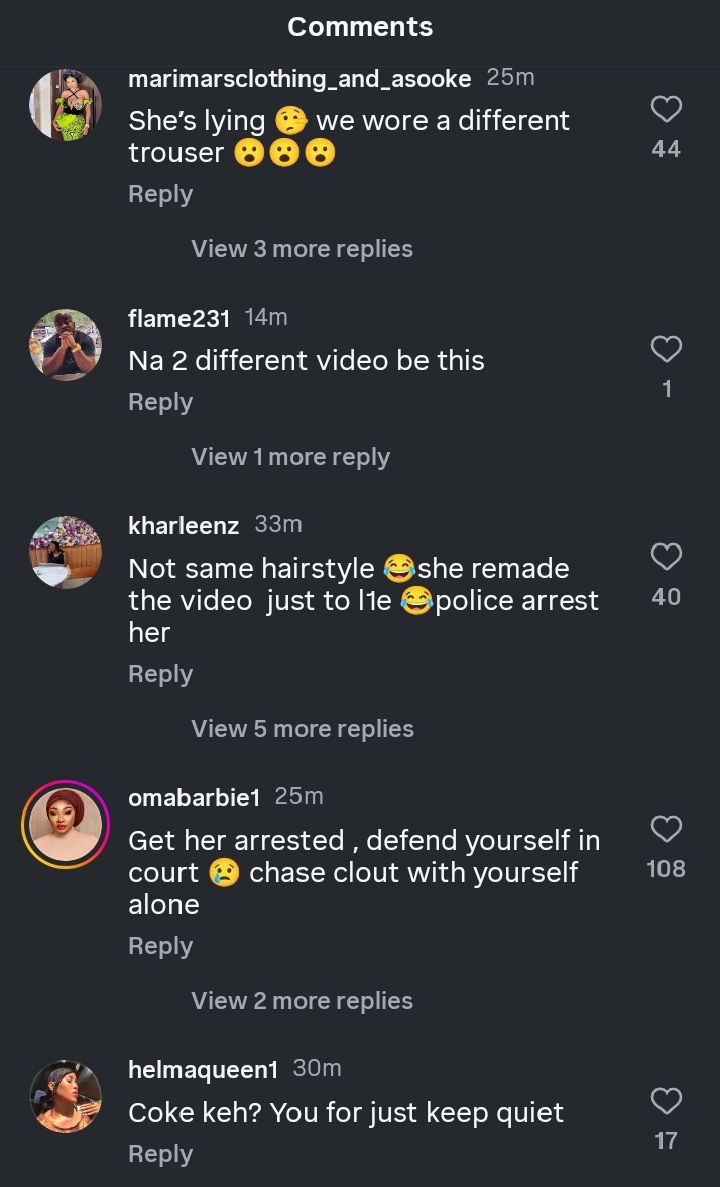This screenshot has width=720, height=1187.
Task: Expand View 5 more replies
Action: click(x=302, y=729)
